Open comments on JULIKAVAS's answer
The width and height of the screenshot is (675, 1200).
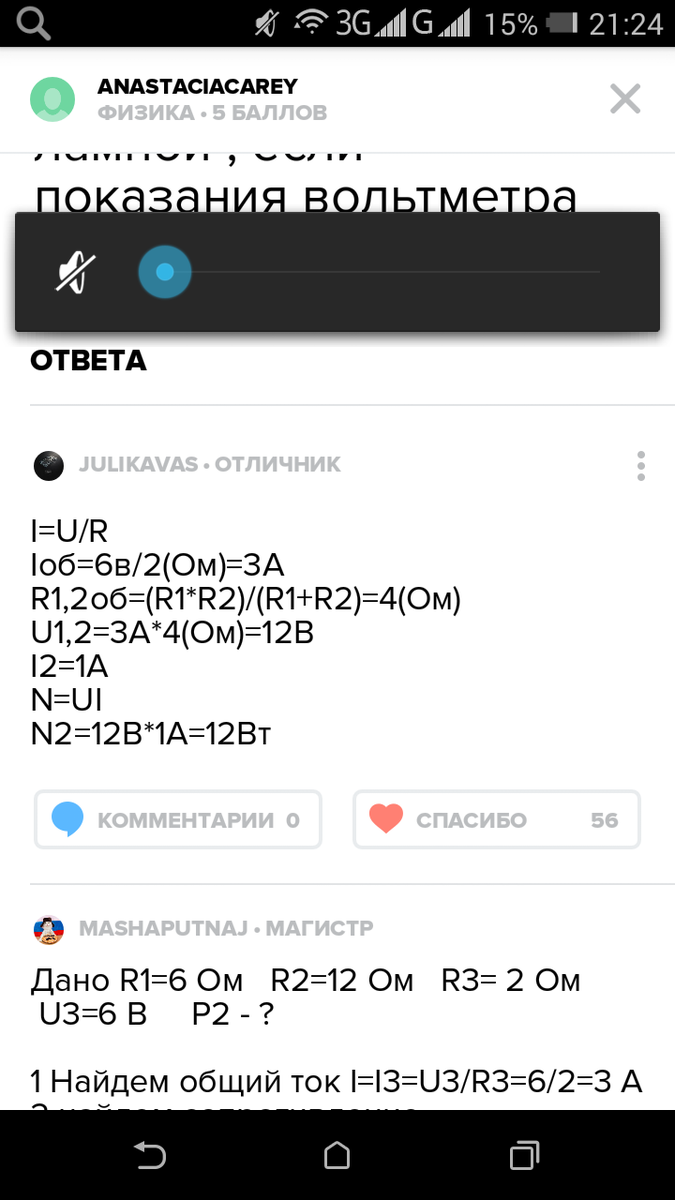(178, 820)
